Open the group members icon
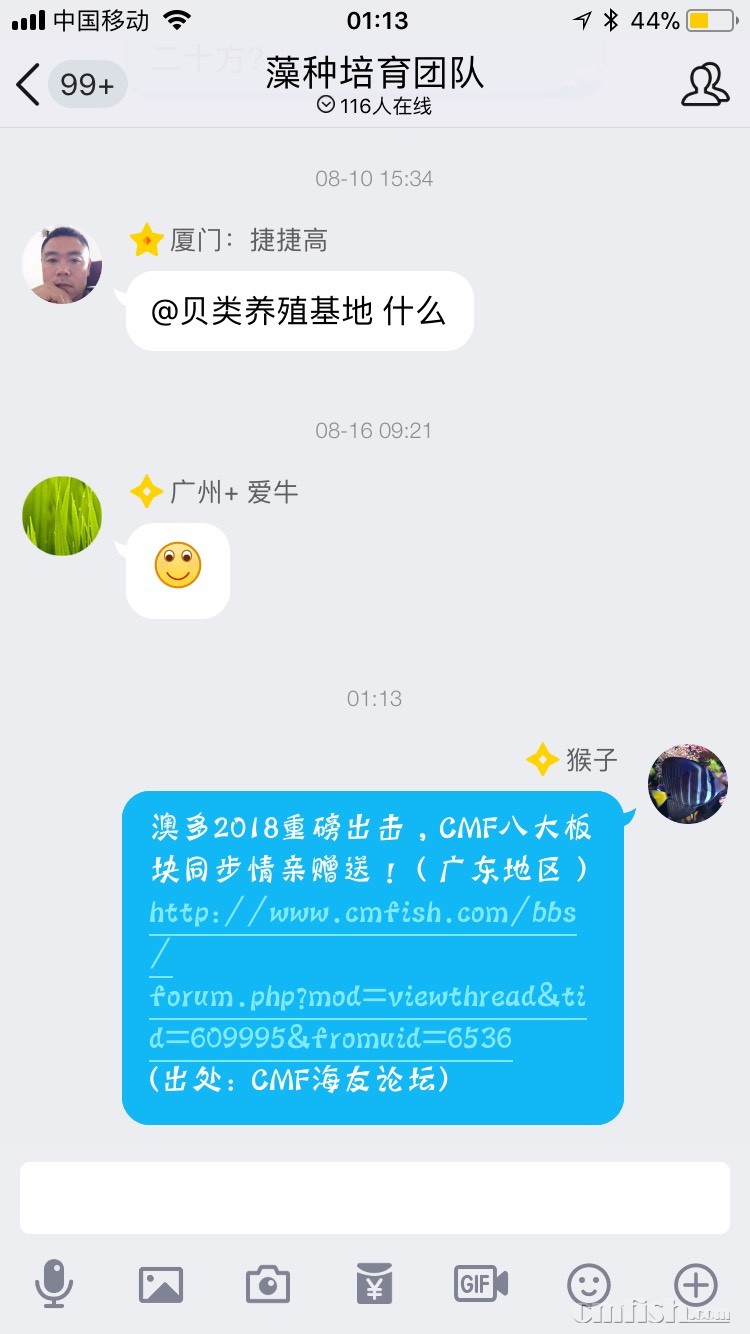 [x=704, y=85]
